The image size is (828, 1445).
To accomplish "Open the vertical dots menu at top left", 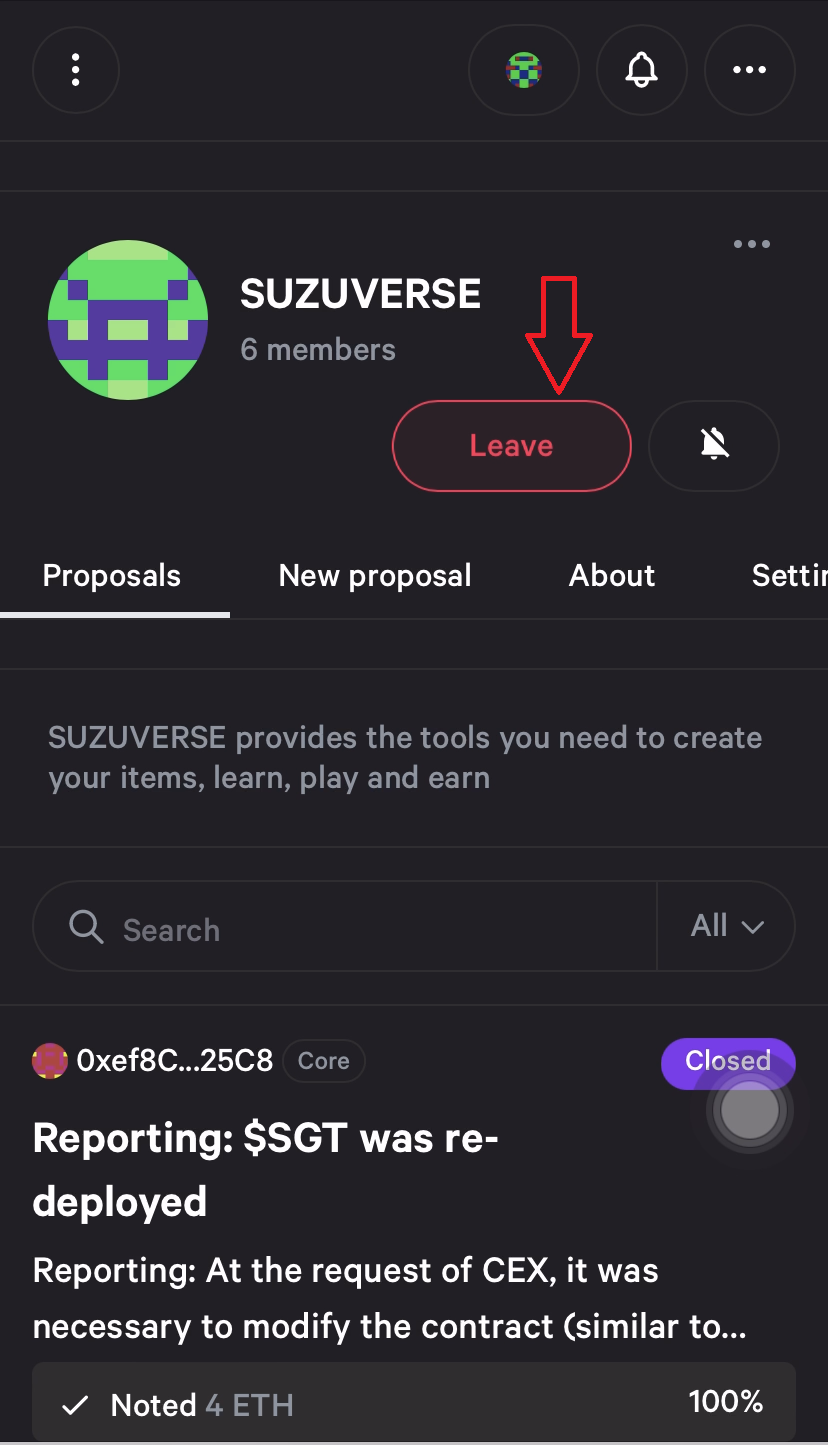I will 76,70.
